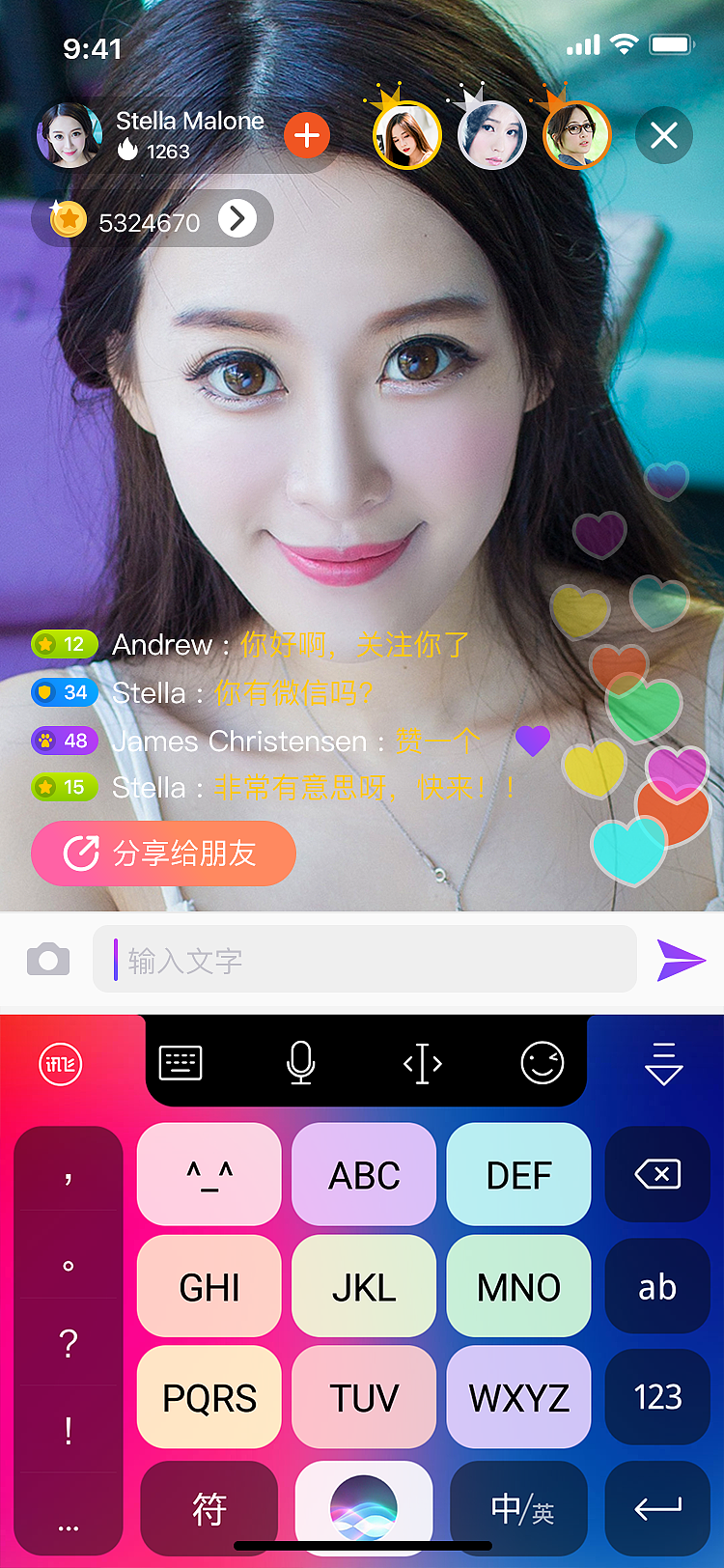Open Stella Malone's host avatar
Viewport: 724px width, 1568px height.
[x=70, y=135]
